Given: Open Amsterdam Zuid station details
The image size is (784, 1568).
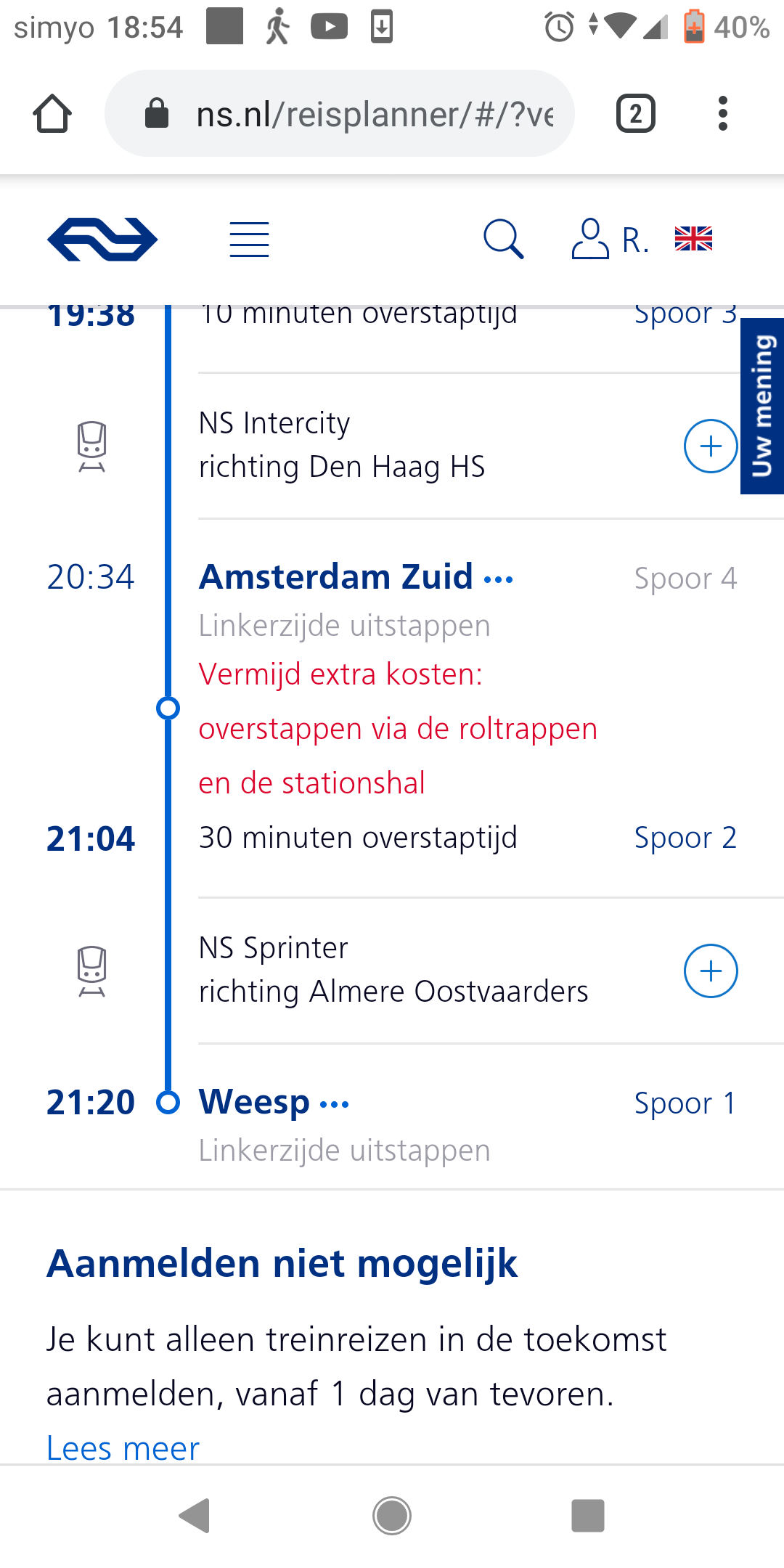Looking at the screenshot, I should click(356, 578).
